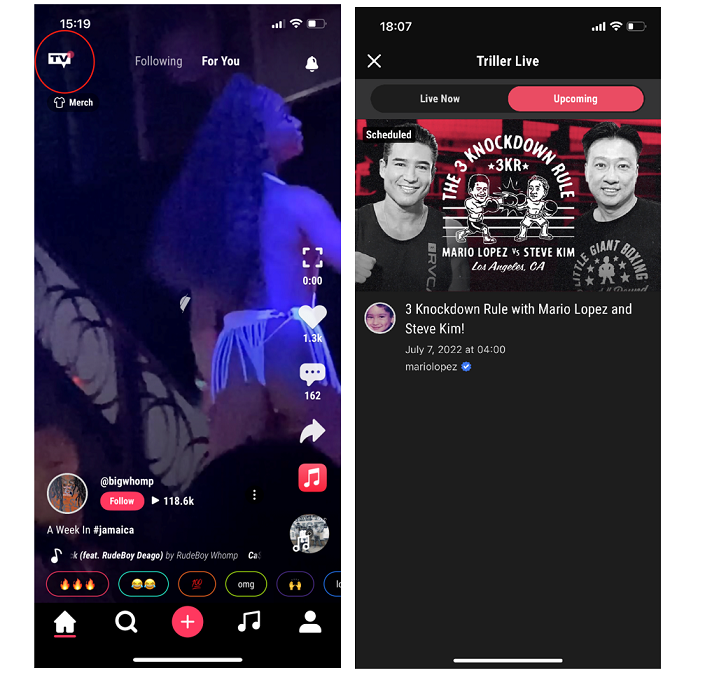
Task: Open the Triller TV icon
Action: pos(61,61)
